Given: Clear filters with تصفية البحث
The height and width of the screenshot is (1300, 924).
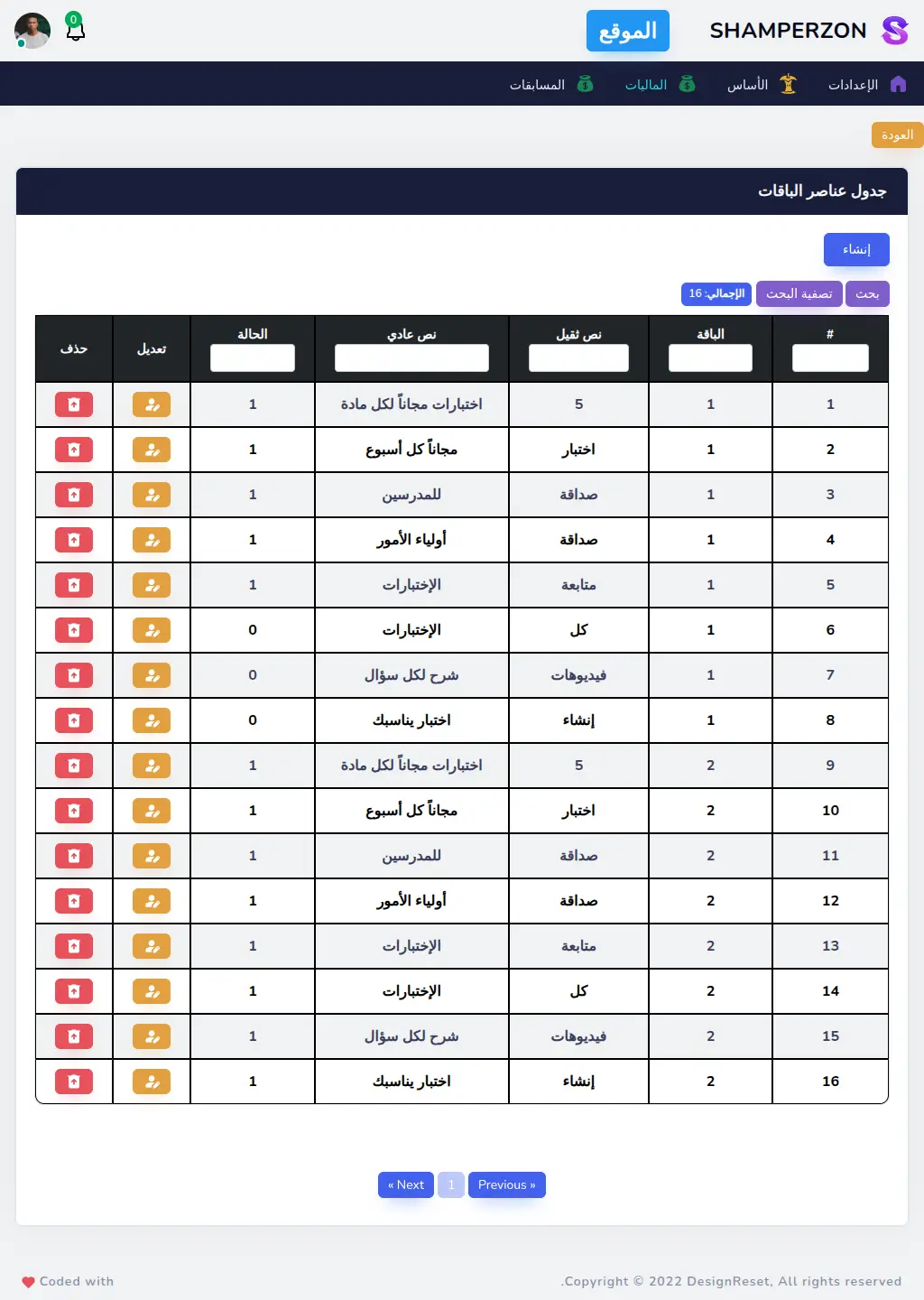Looking at the screenshot, I should 799,293.
